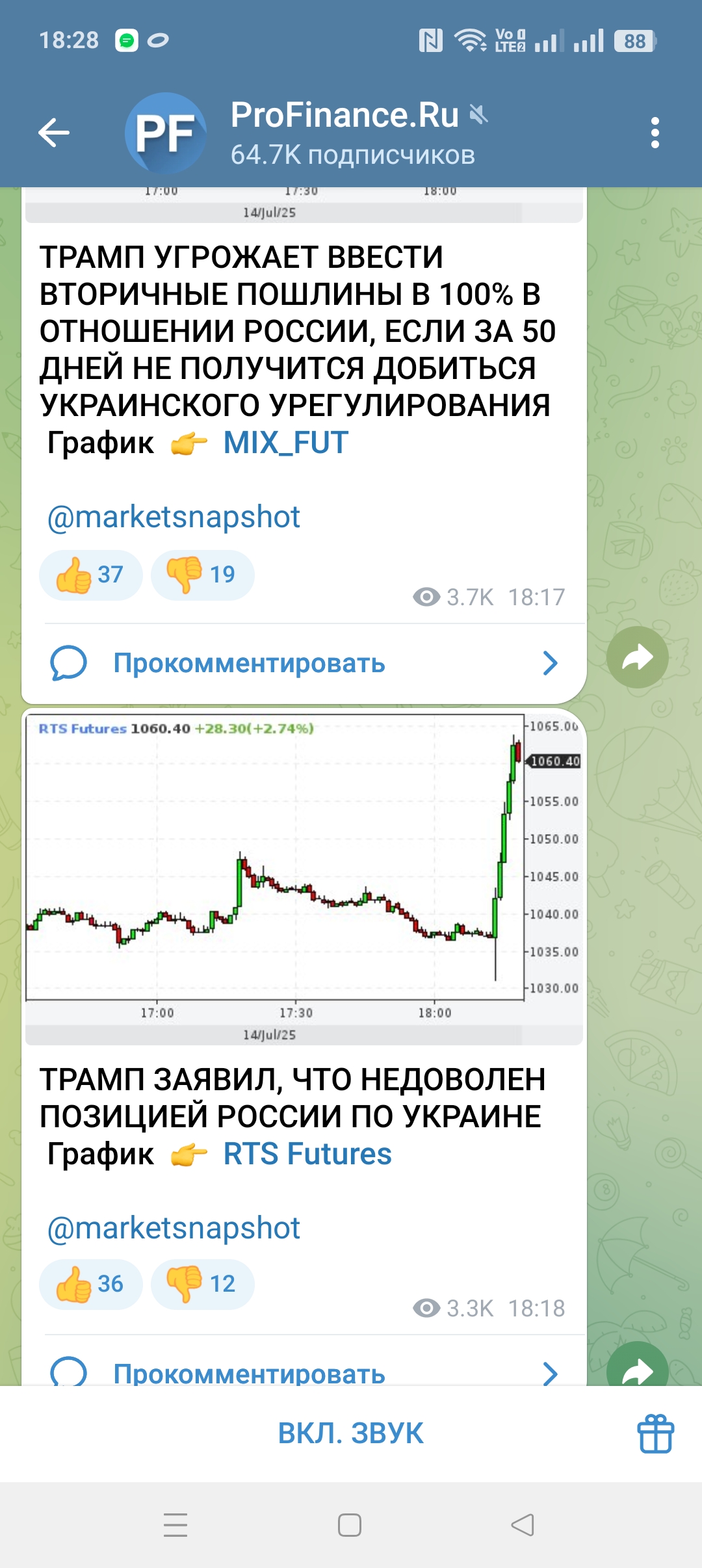
Task: Follow the RTS Futures link
Action: click(x=307, y=1155)
